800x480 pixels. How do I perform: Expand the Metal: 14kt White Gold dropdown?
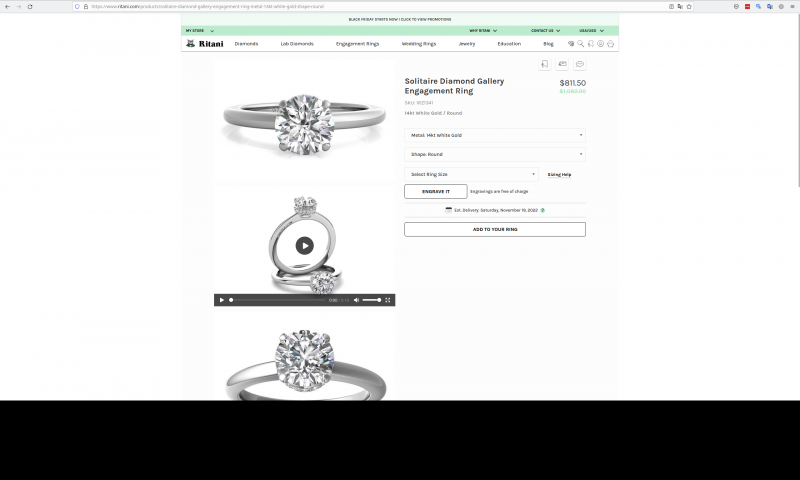pyautogui.click(x=494, y=134)
